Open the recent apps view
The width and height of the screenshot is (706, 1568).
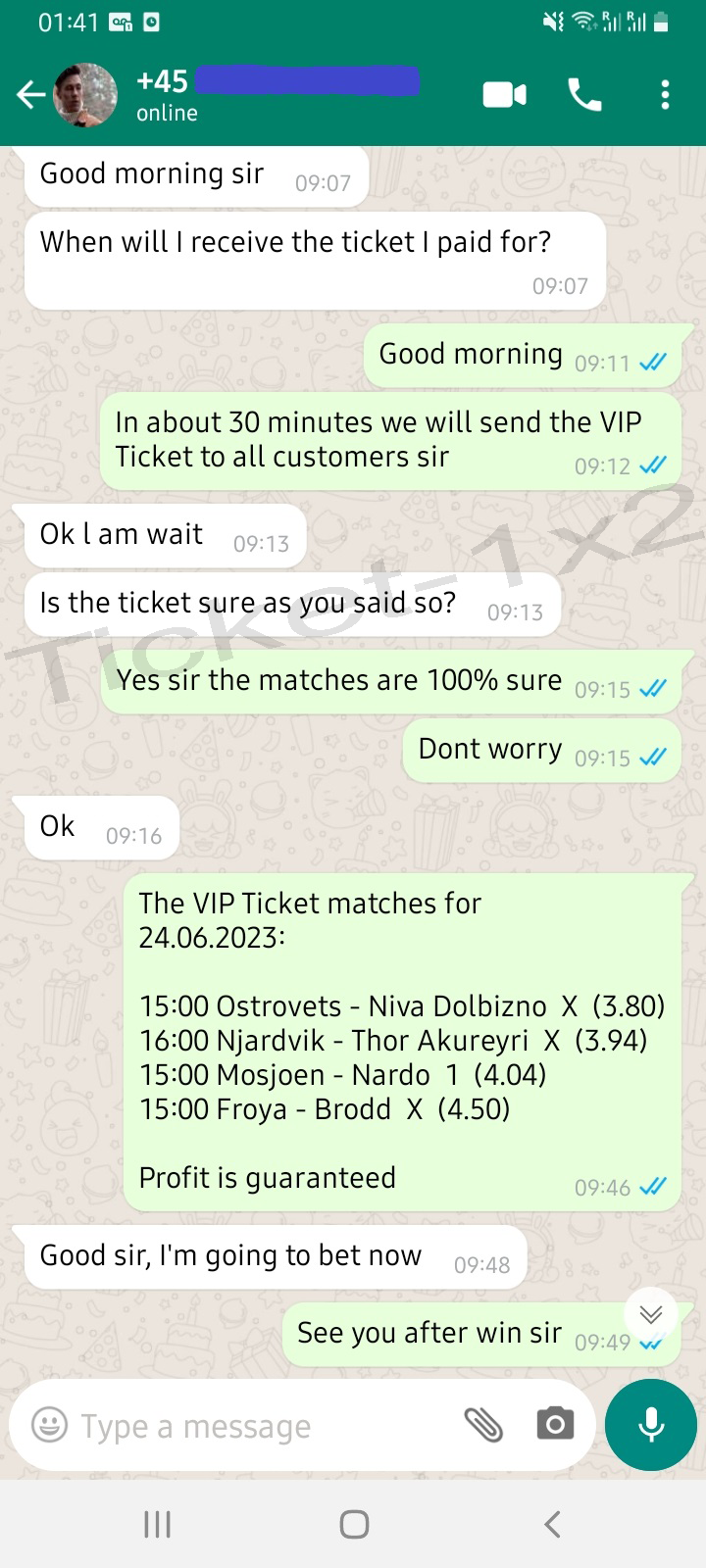[157, 1524]
